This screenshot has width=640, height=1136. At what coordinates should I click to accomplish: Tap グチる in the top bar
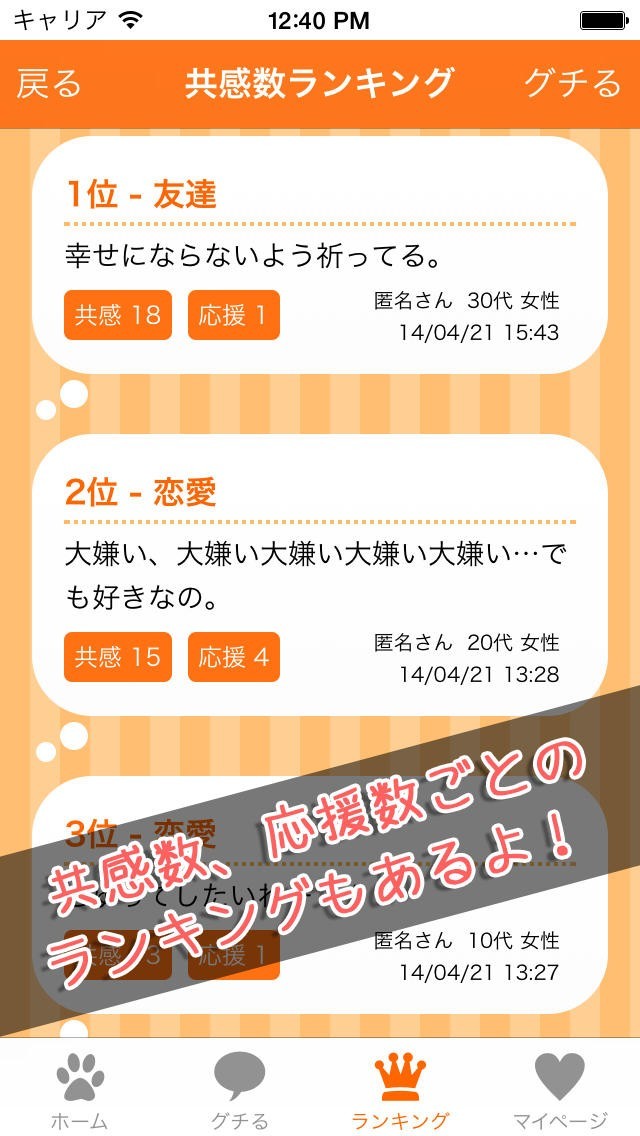[x=573, y=83]
